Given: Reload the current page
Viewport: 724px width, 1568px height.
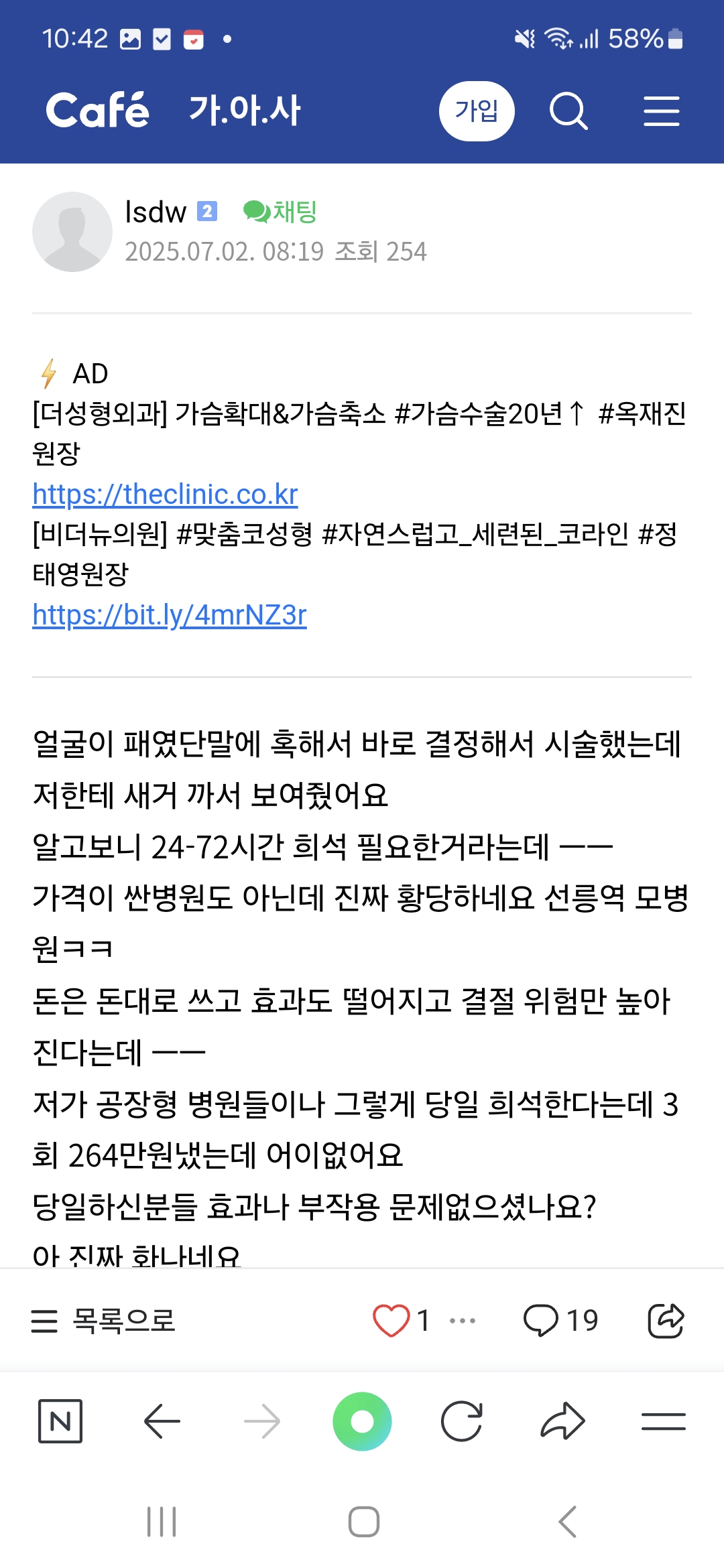Looking at the screenshot, I should (462, 1421).
